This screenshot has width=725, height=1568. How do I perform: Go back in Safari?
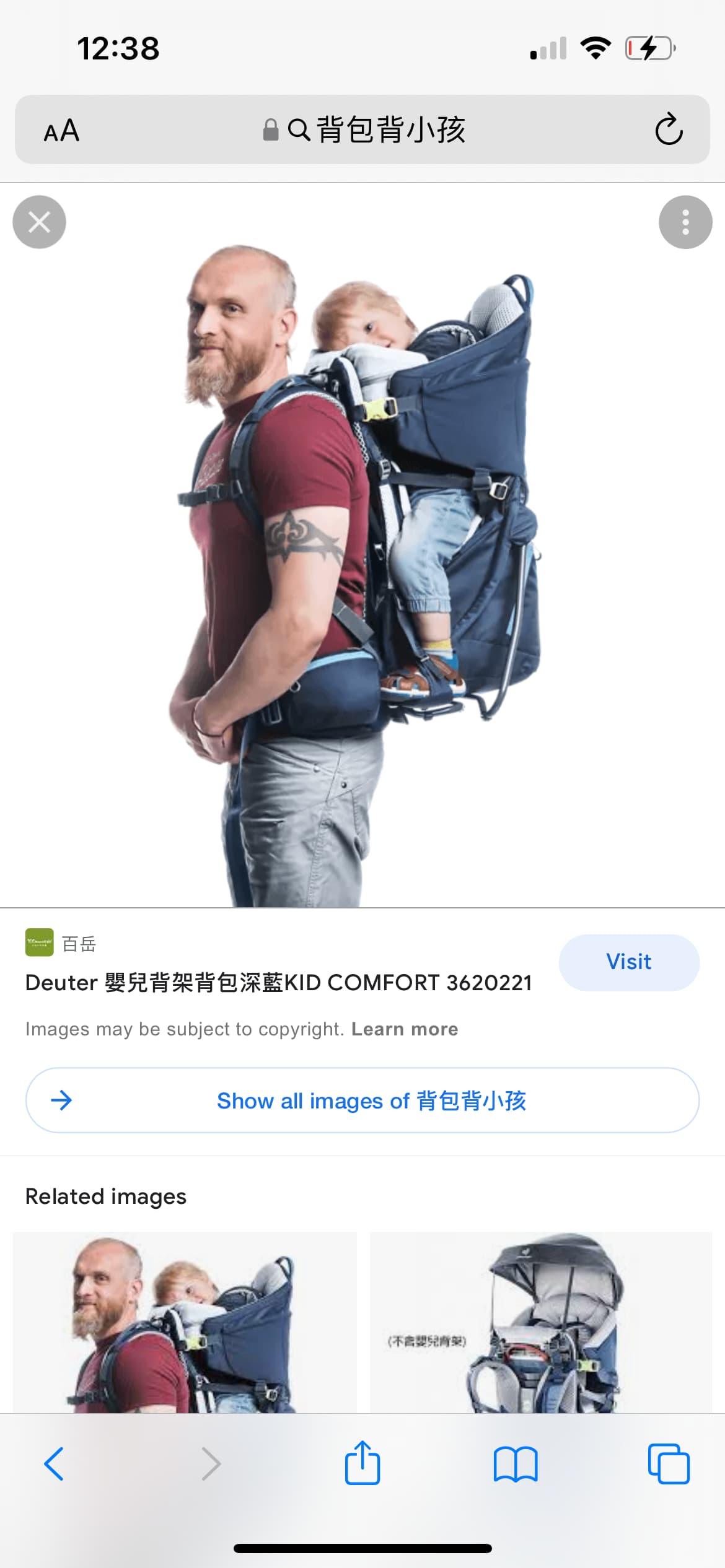[54, 1464]
